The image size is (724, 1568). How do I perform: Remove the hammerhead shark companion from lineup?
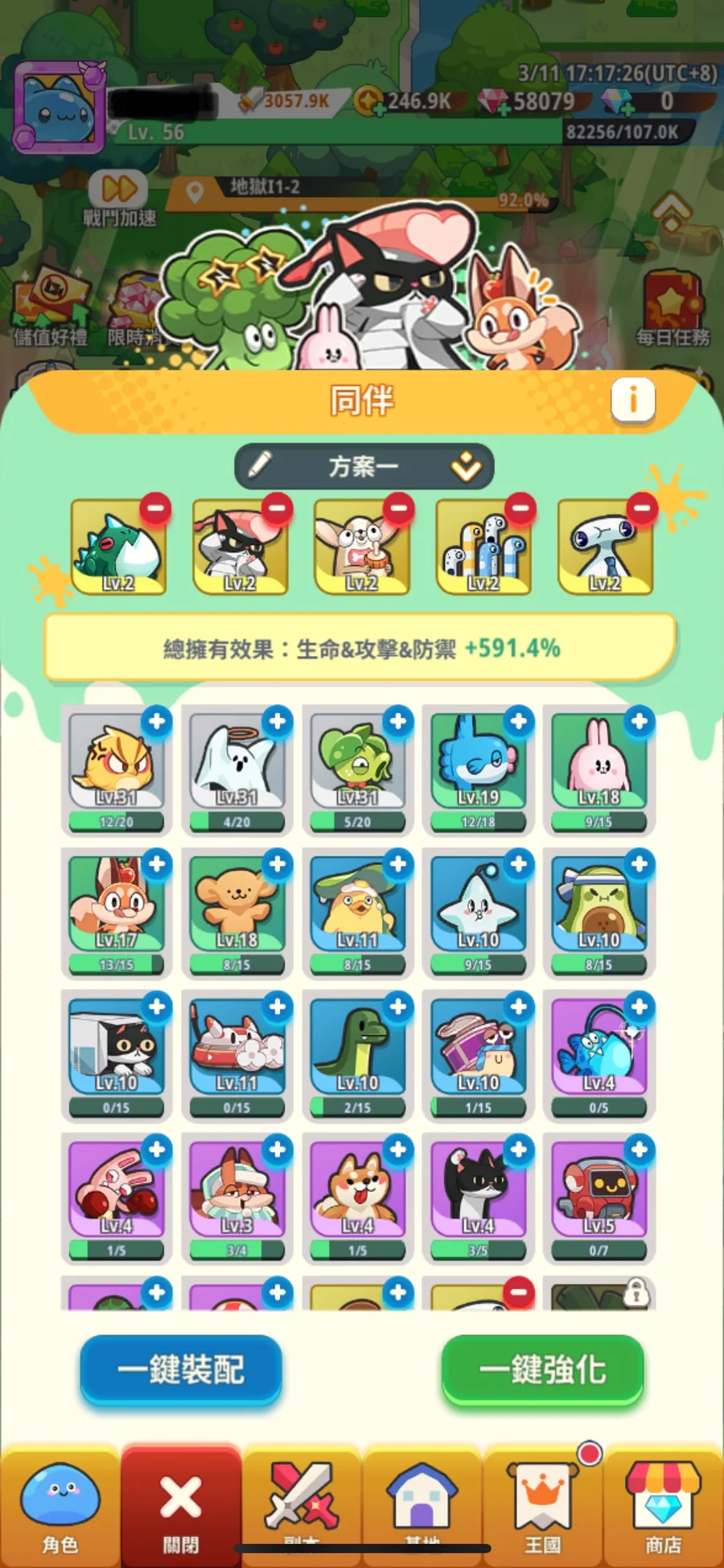642,509
